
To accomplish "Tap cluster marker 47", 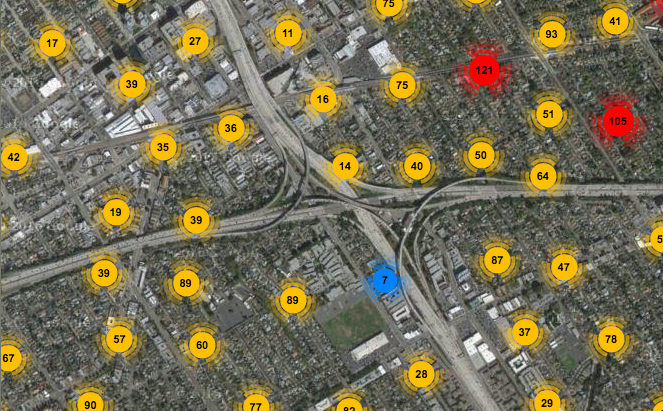I will point(565,267).
